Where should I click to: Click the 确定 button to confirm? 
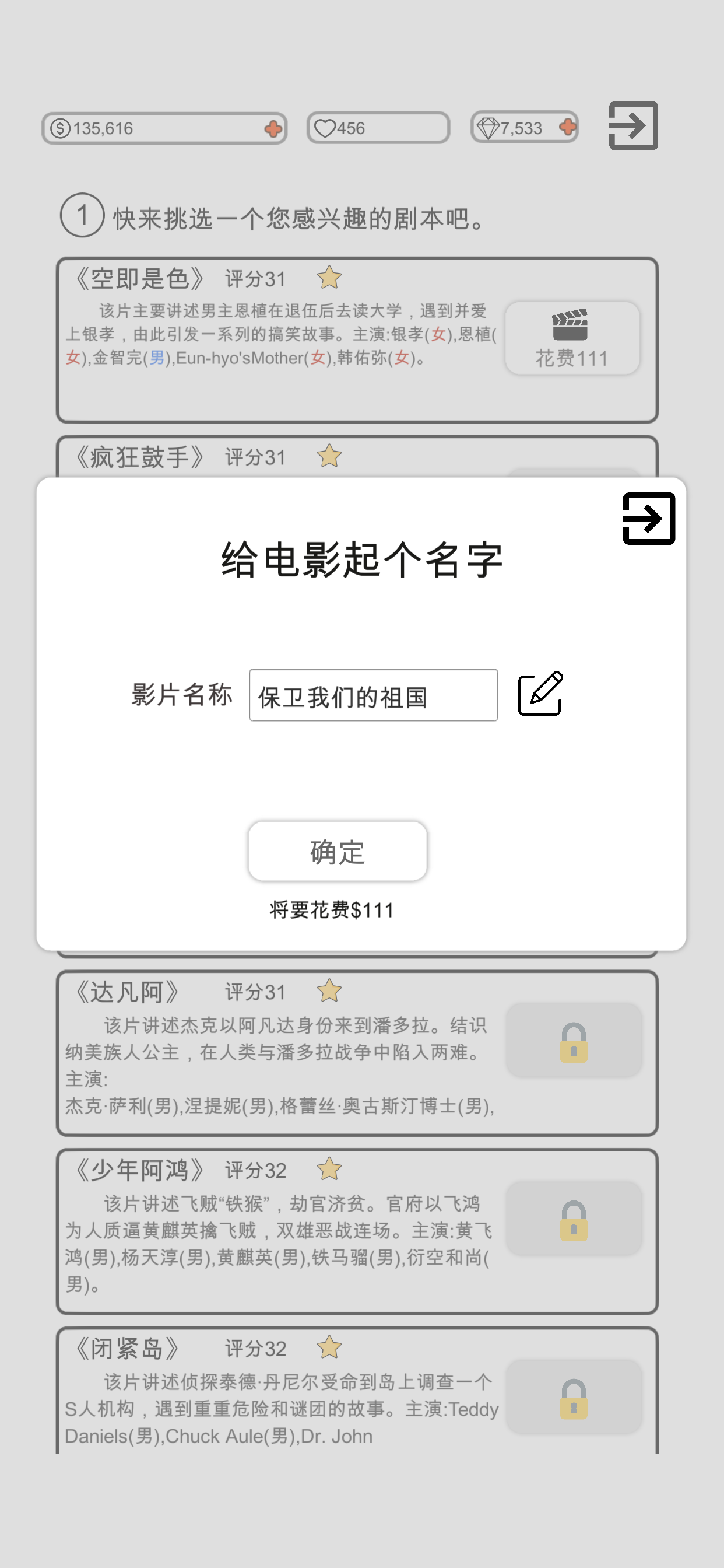(x=336, y=851)
